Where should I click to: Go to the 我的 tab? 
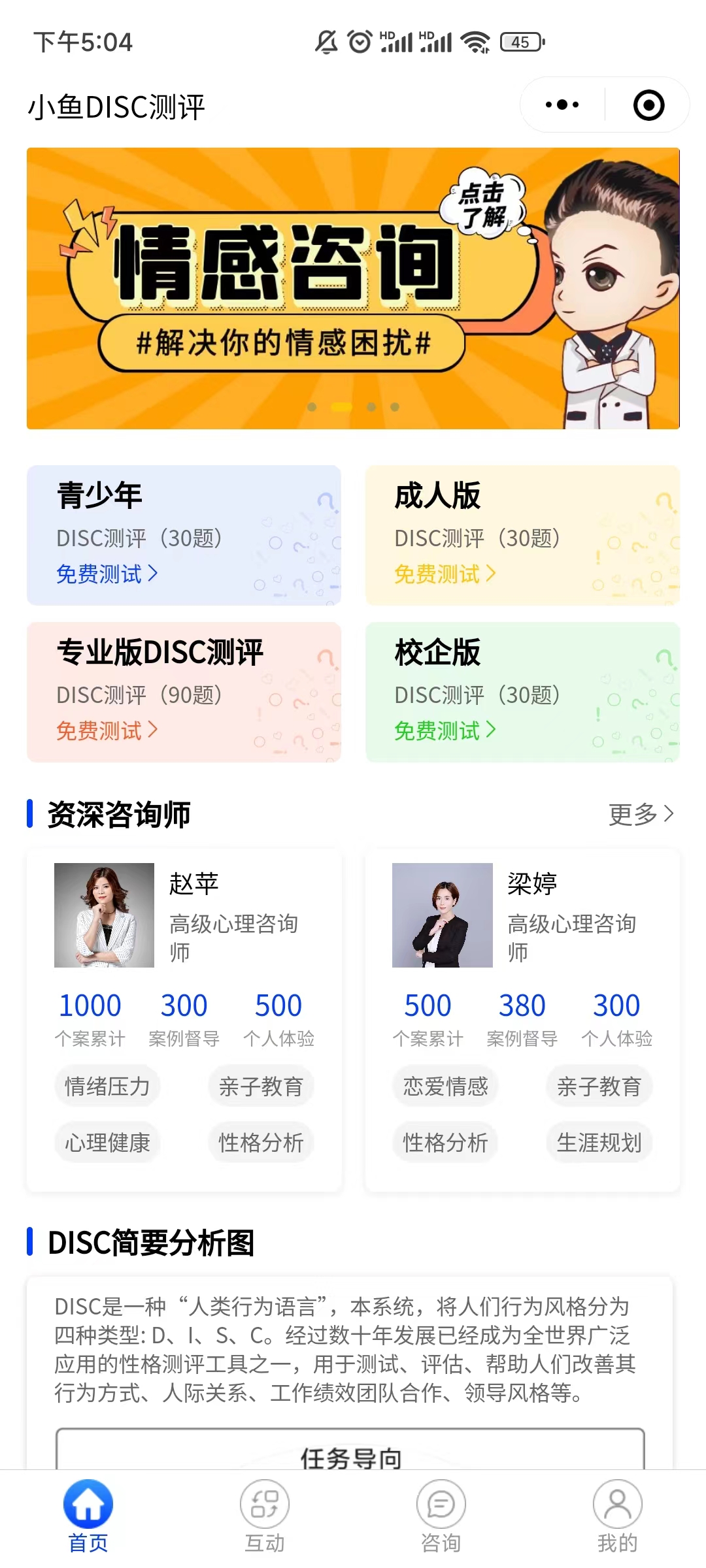617,1517
